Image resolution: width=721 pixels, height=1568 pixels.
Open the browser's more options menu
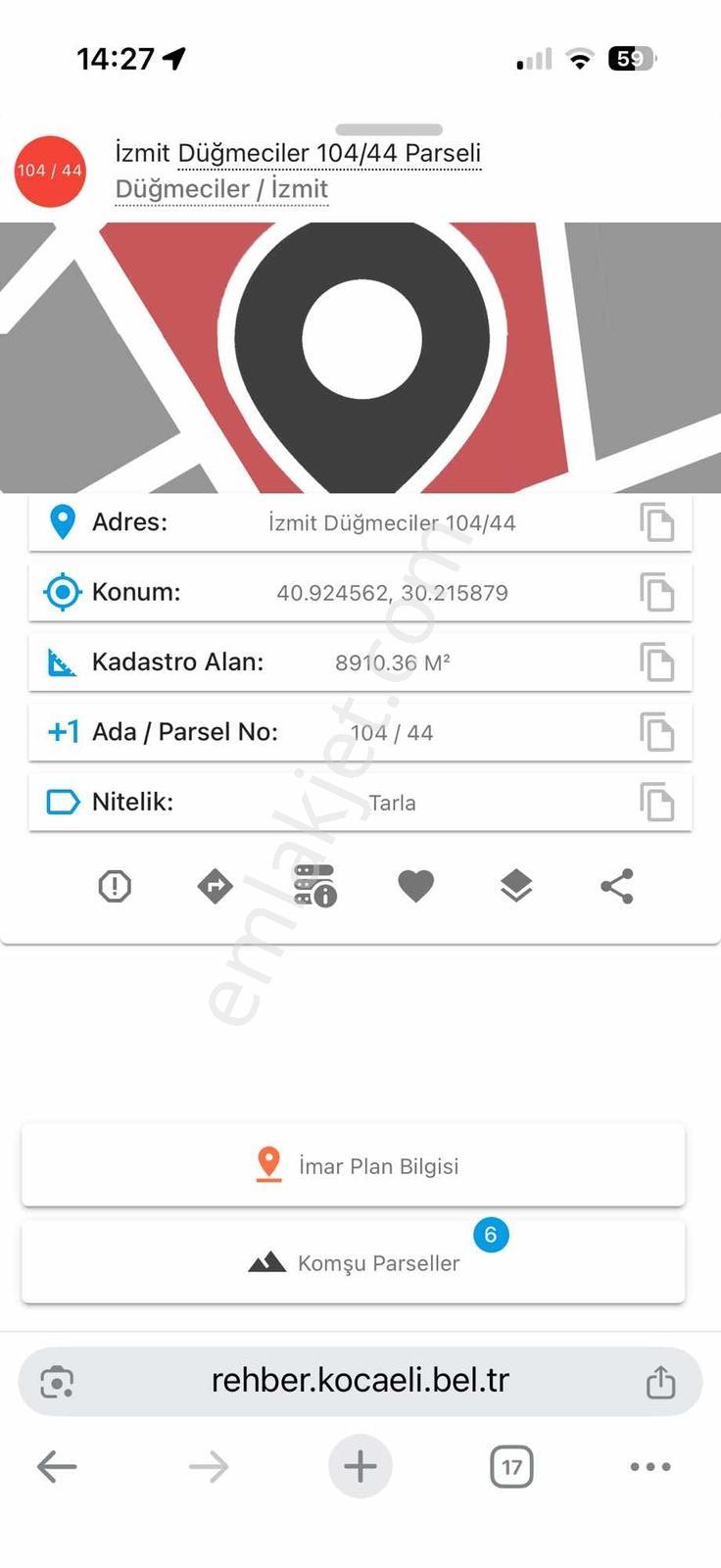(650, 1467)
